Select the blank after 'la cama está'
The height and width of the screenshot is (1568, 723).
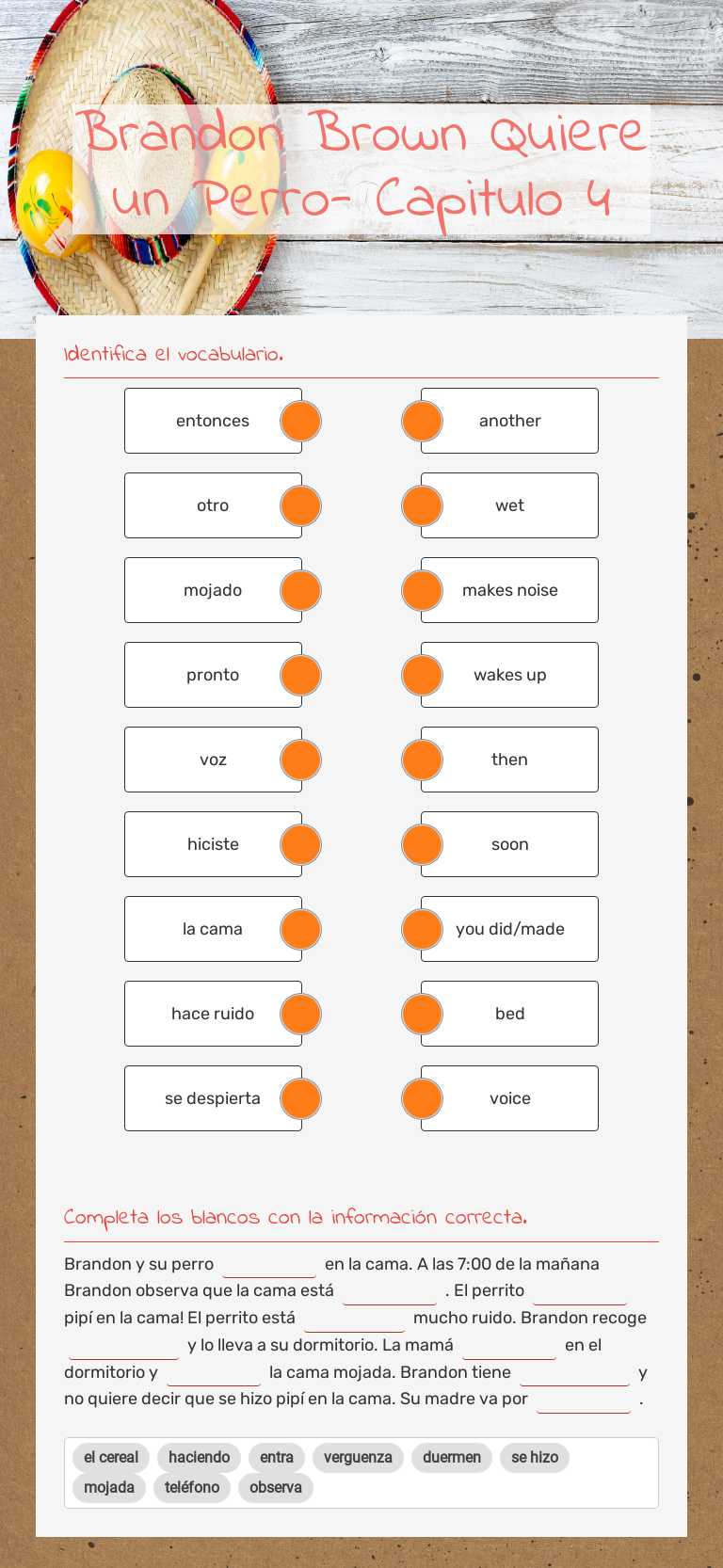390,1291
